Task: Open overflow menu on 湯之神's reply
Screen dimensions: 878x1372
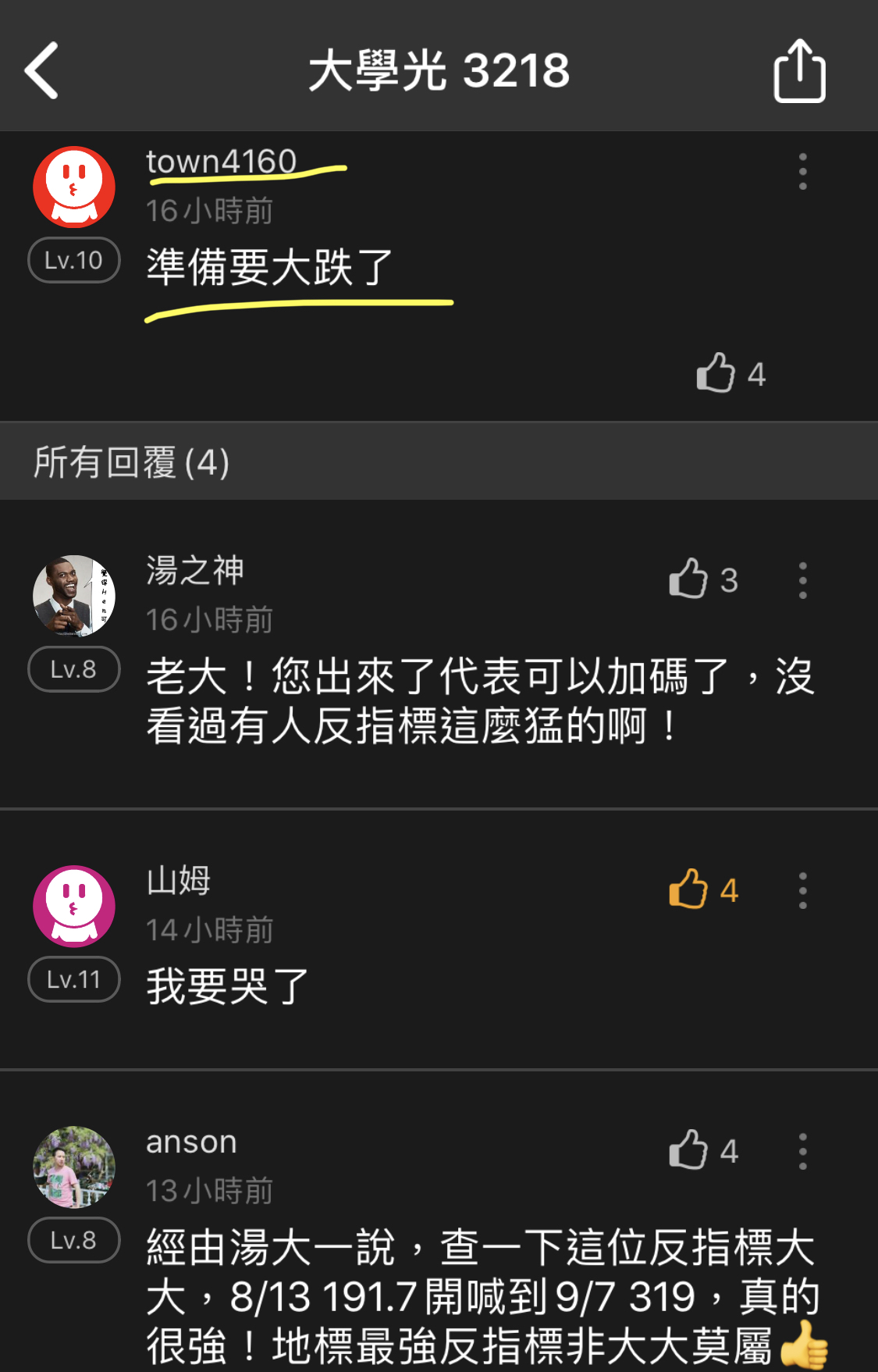Action: coord(802,580)
